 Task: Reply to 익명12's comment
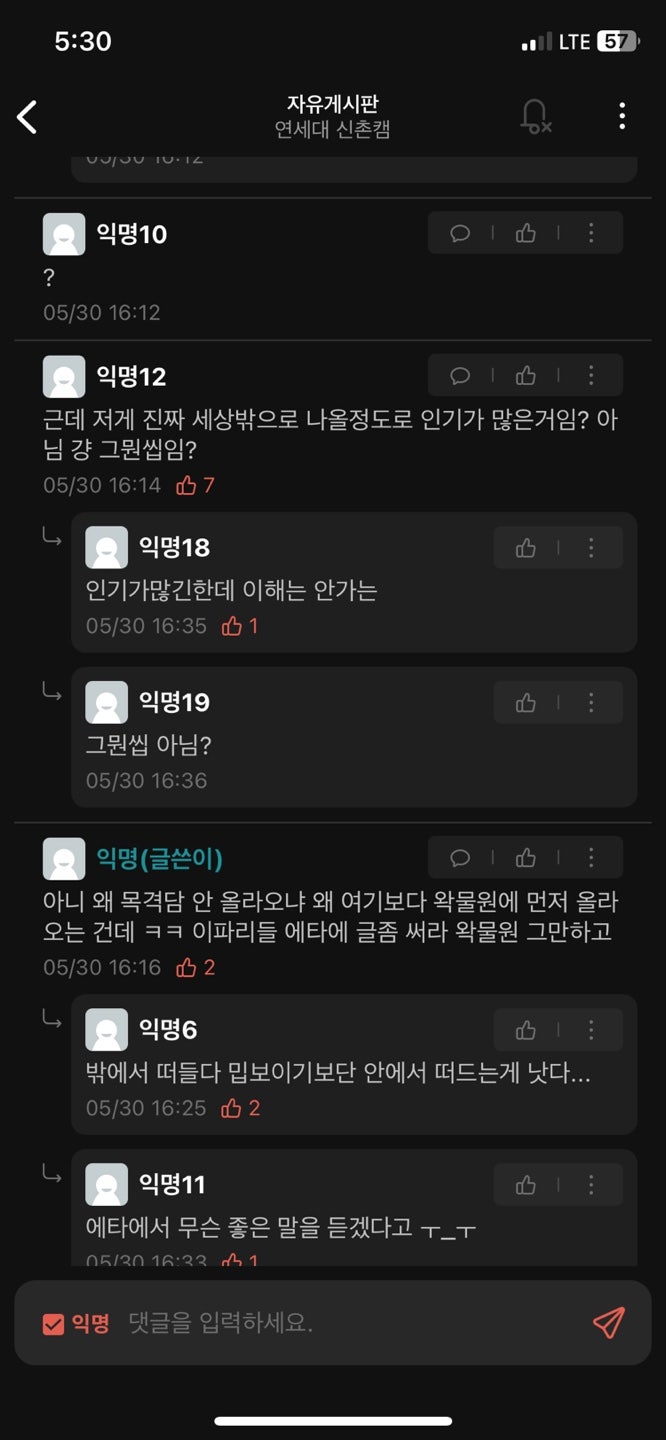point(460,376)
